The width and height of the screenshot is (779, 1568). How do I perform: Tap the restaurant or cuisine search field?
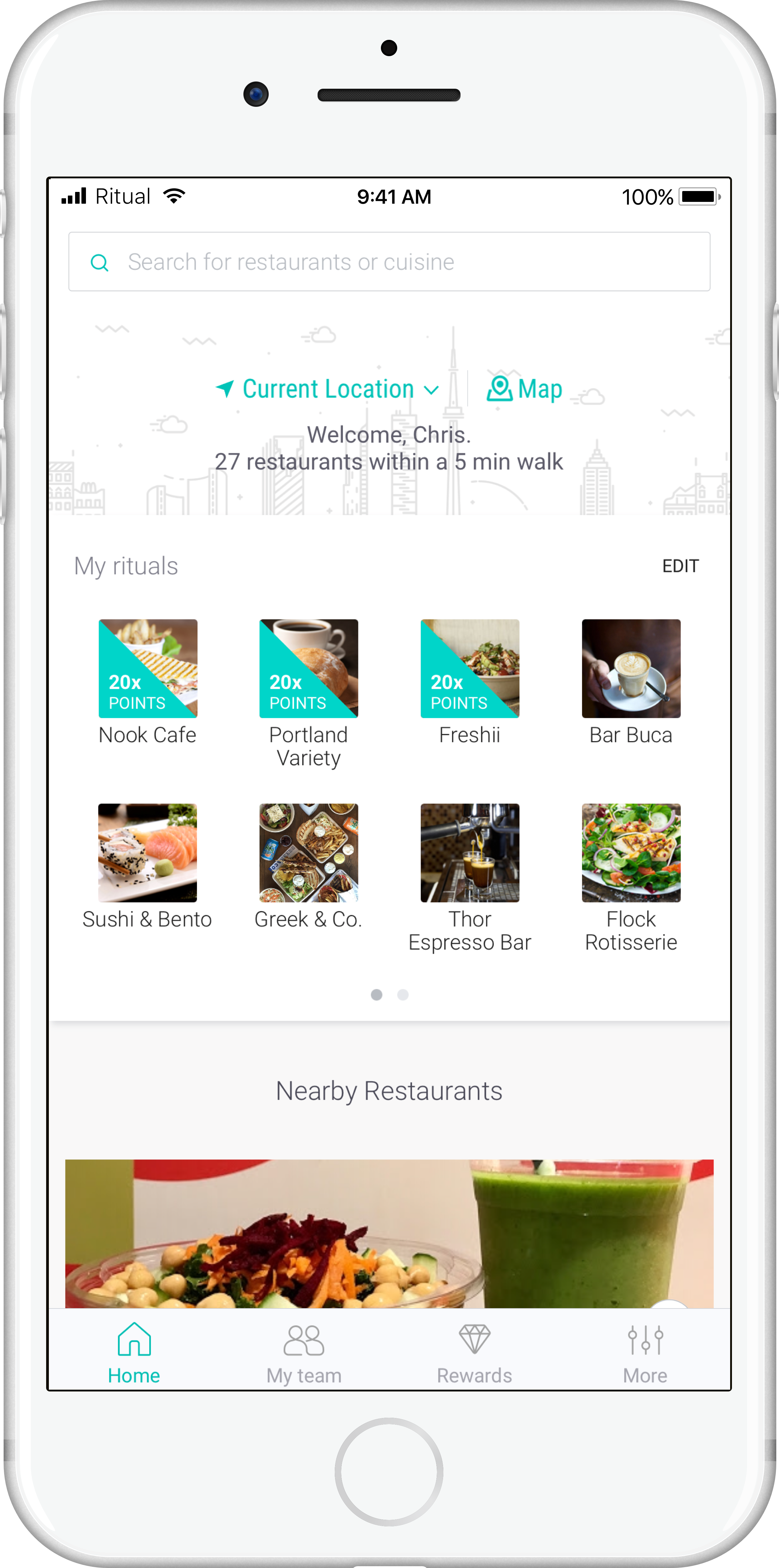[389, 262]
